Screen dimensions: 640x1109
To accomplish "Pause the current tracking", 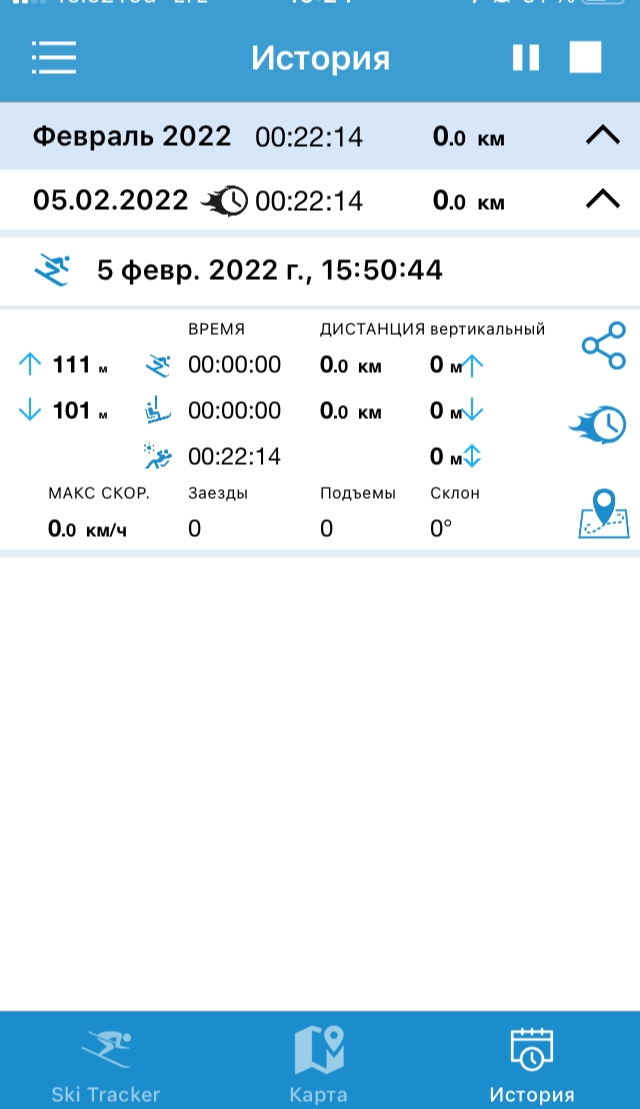I will [525, 58].
